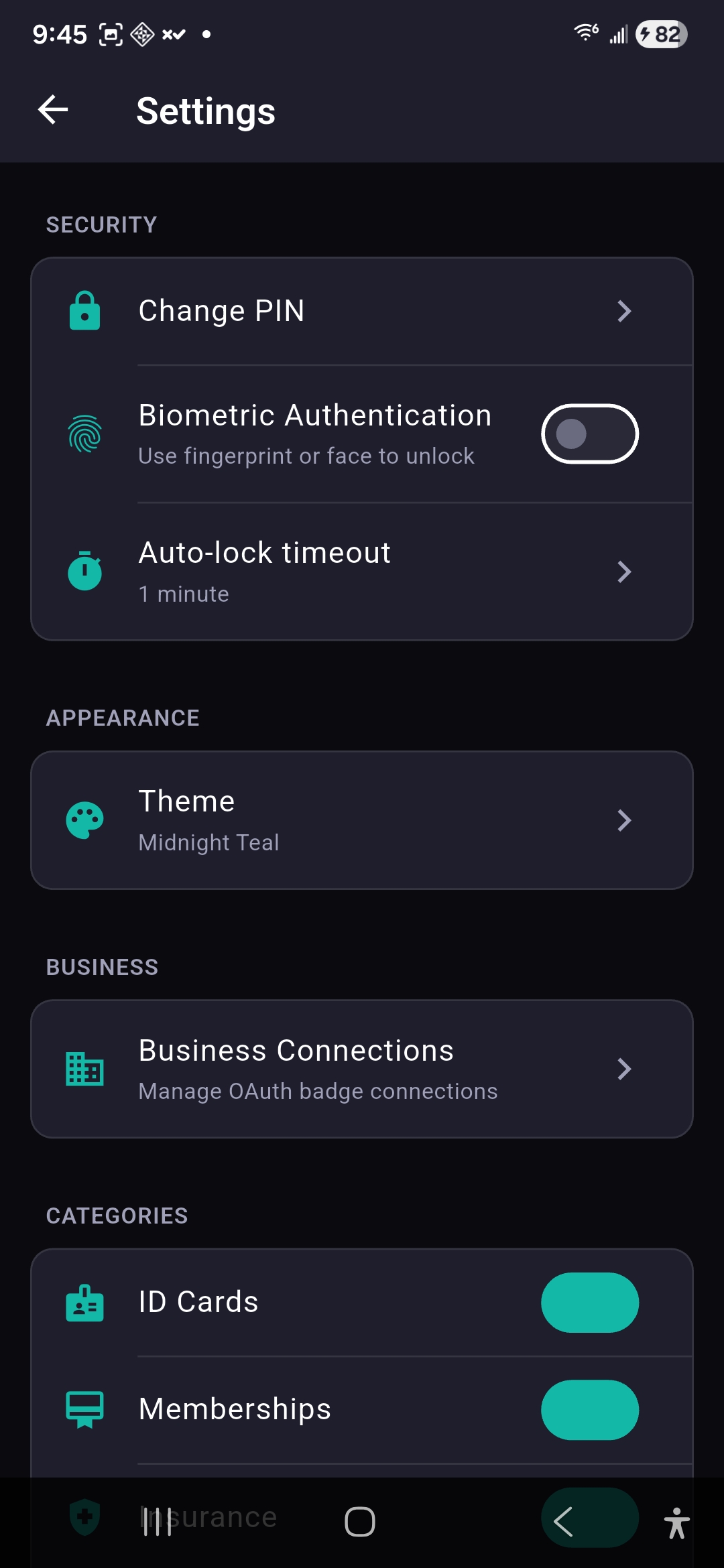Image resolution: width=724 pixels, height=1568 pixels.
Task: Click the ID badge icon beside ID Cards
Action: 84,1301
